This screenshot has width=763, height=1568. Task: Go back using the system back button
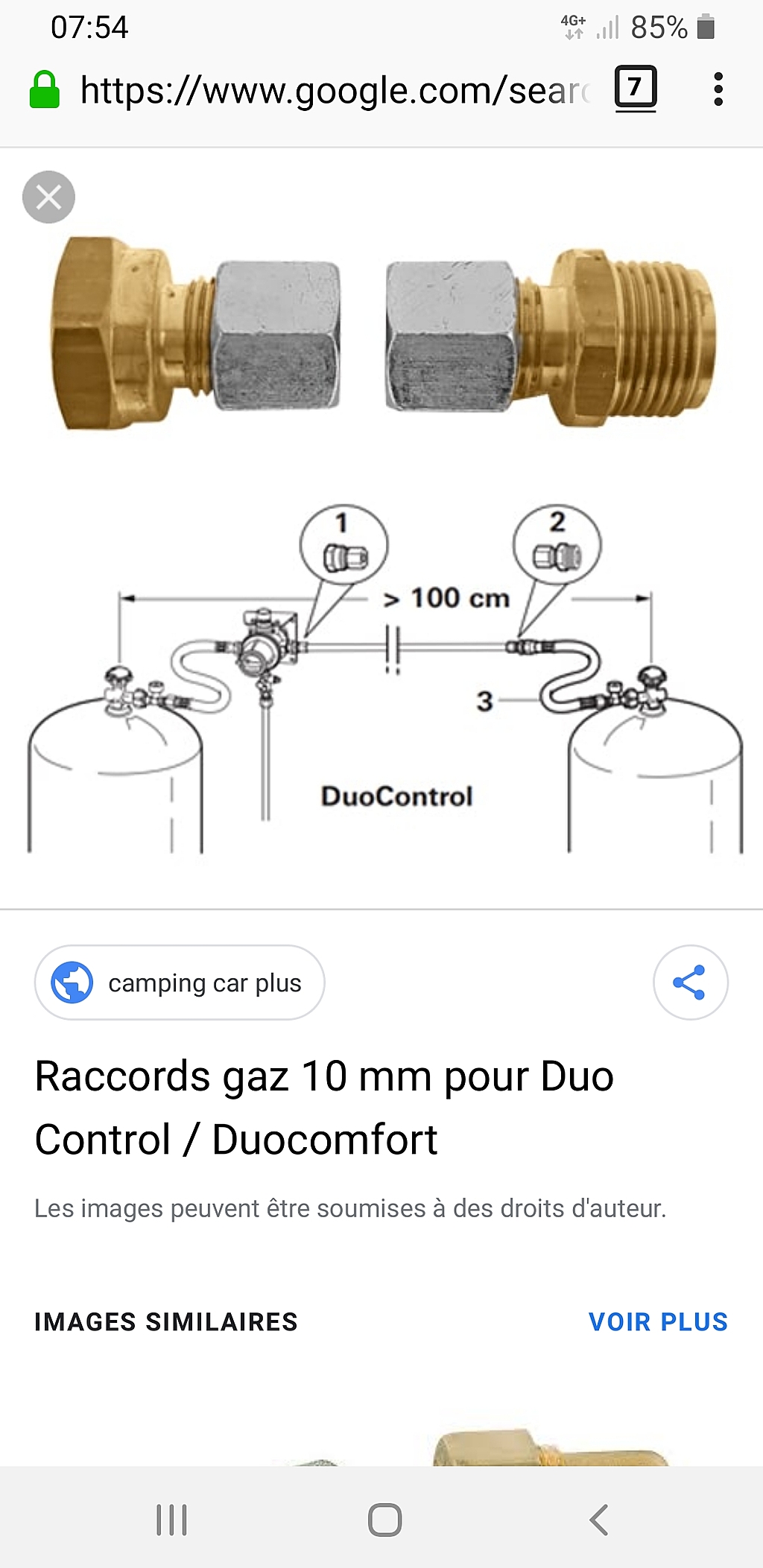click(x=599, y=1520)
